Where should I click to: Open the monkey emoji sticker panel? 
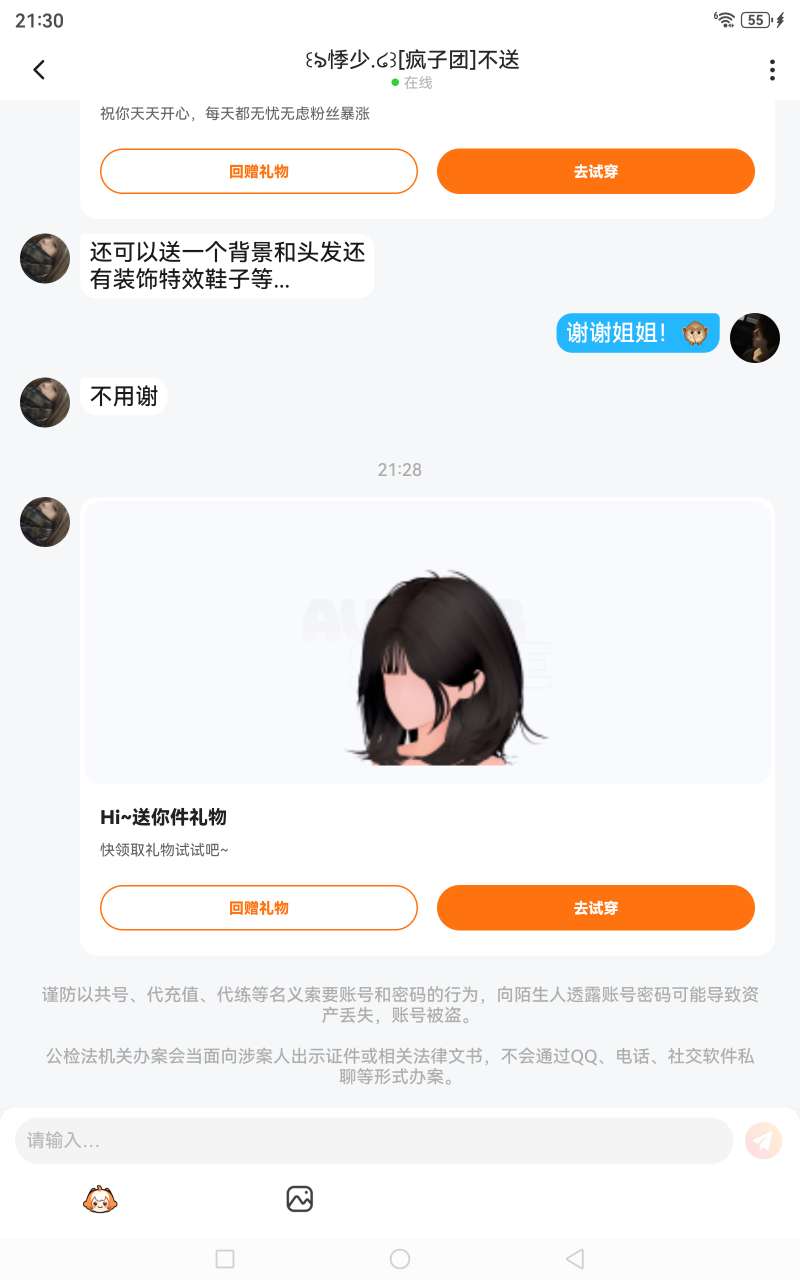coord(100,1198)
